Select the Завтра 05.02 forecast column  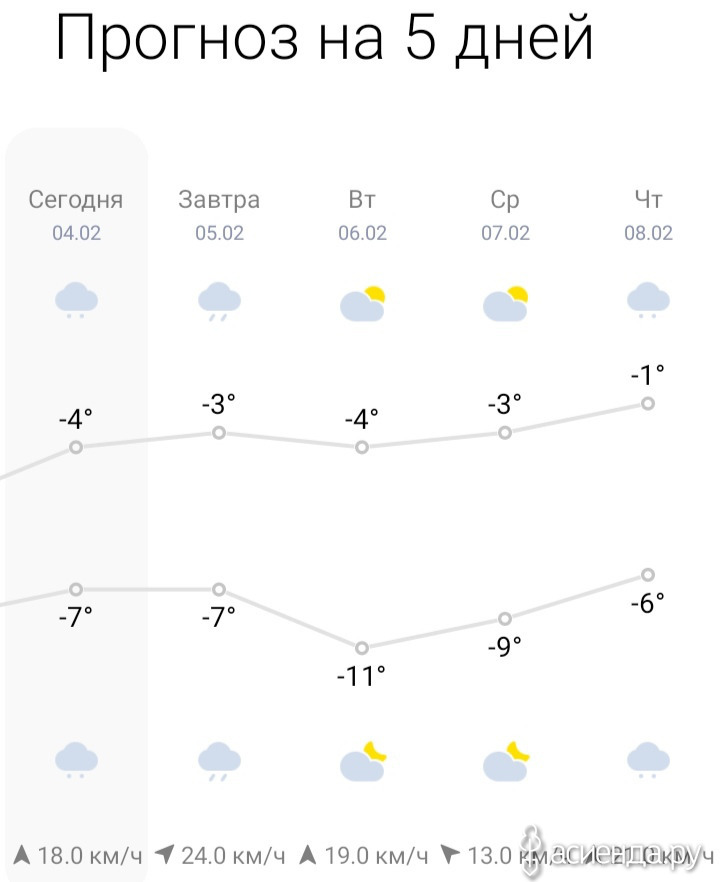pos(219,215)
